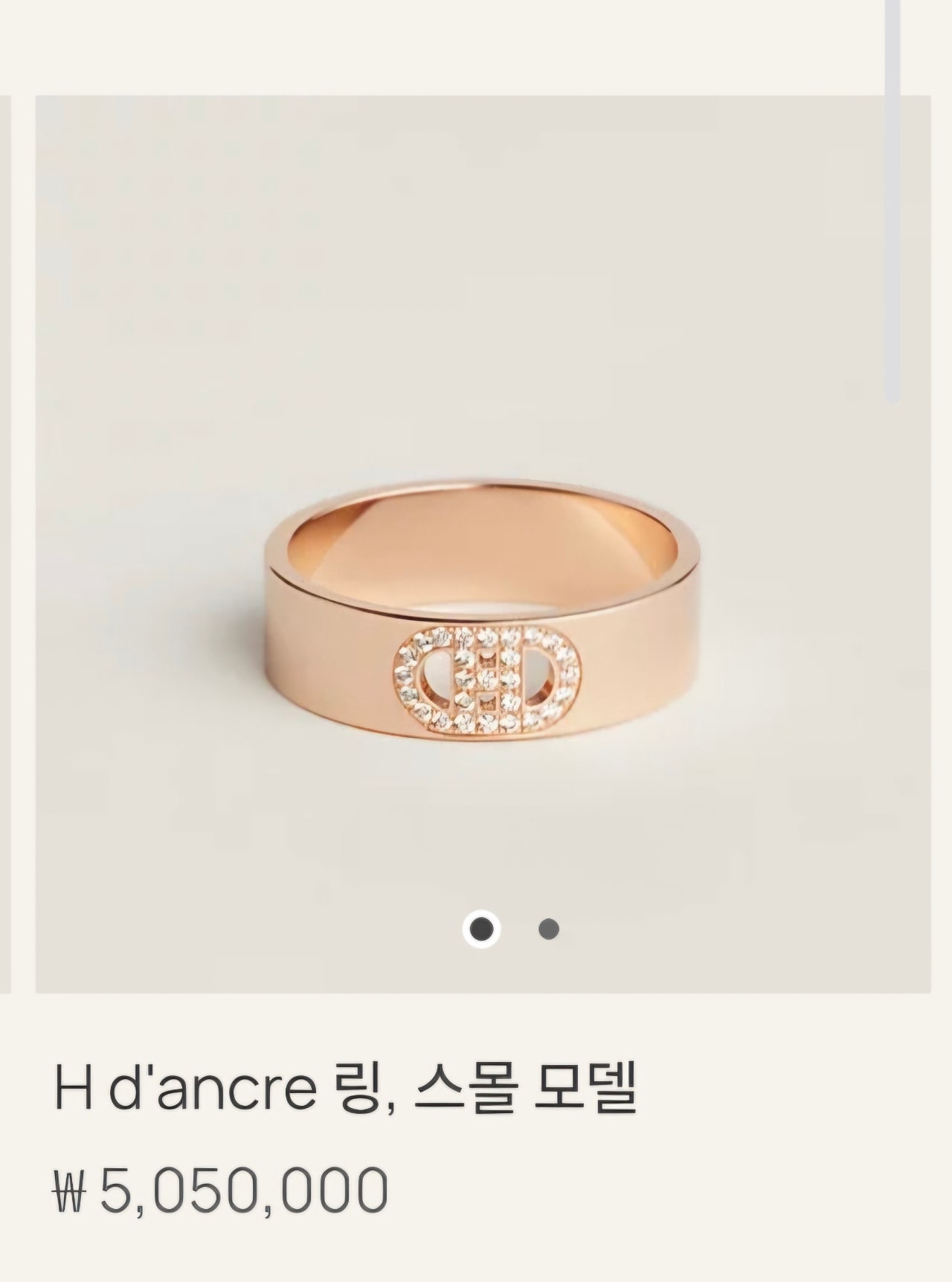This screenshot has height=1282, width=952.
Task: Show the second product photo via indicator dot
Action: [548, 929]
